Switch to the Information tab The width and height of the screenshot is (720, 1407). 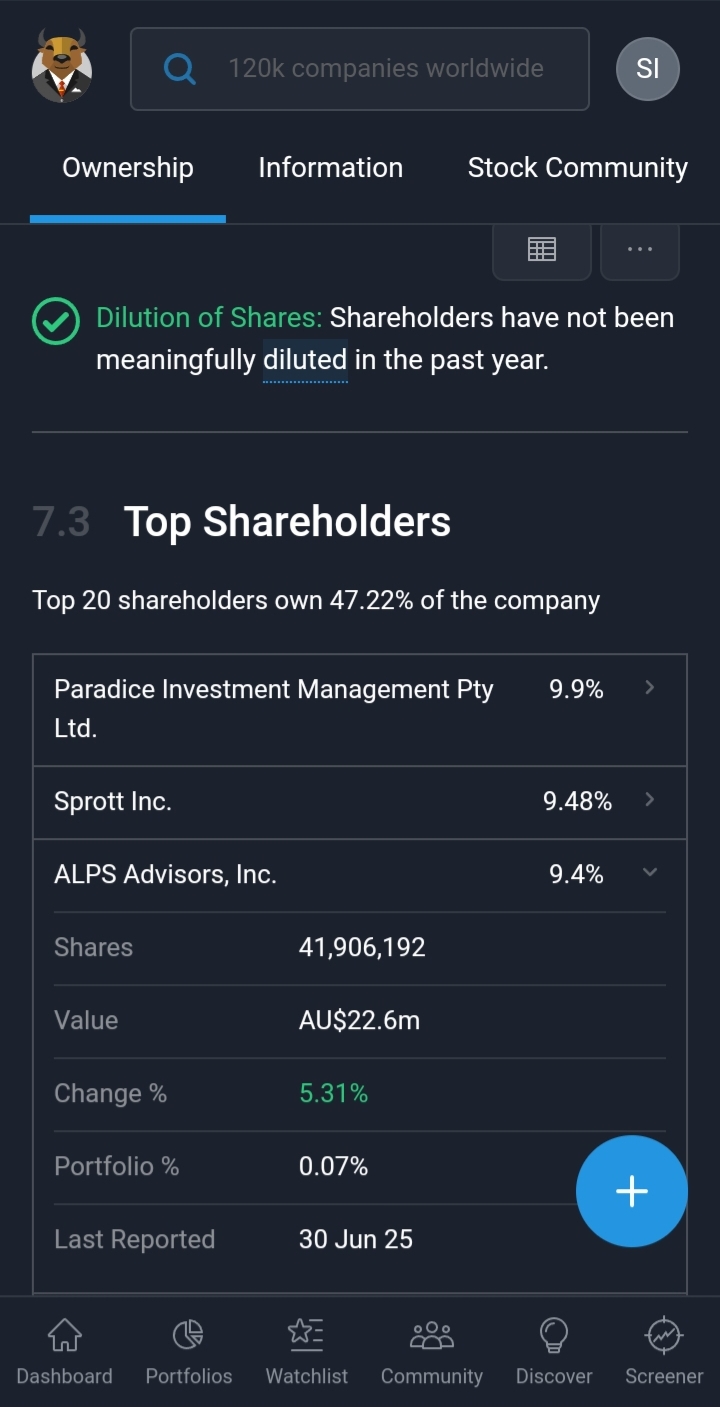point(330,168)
